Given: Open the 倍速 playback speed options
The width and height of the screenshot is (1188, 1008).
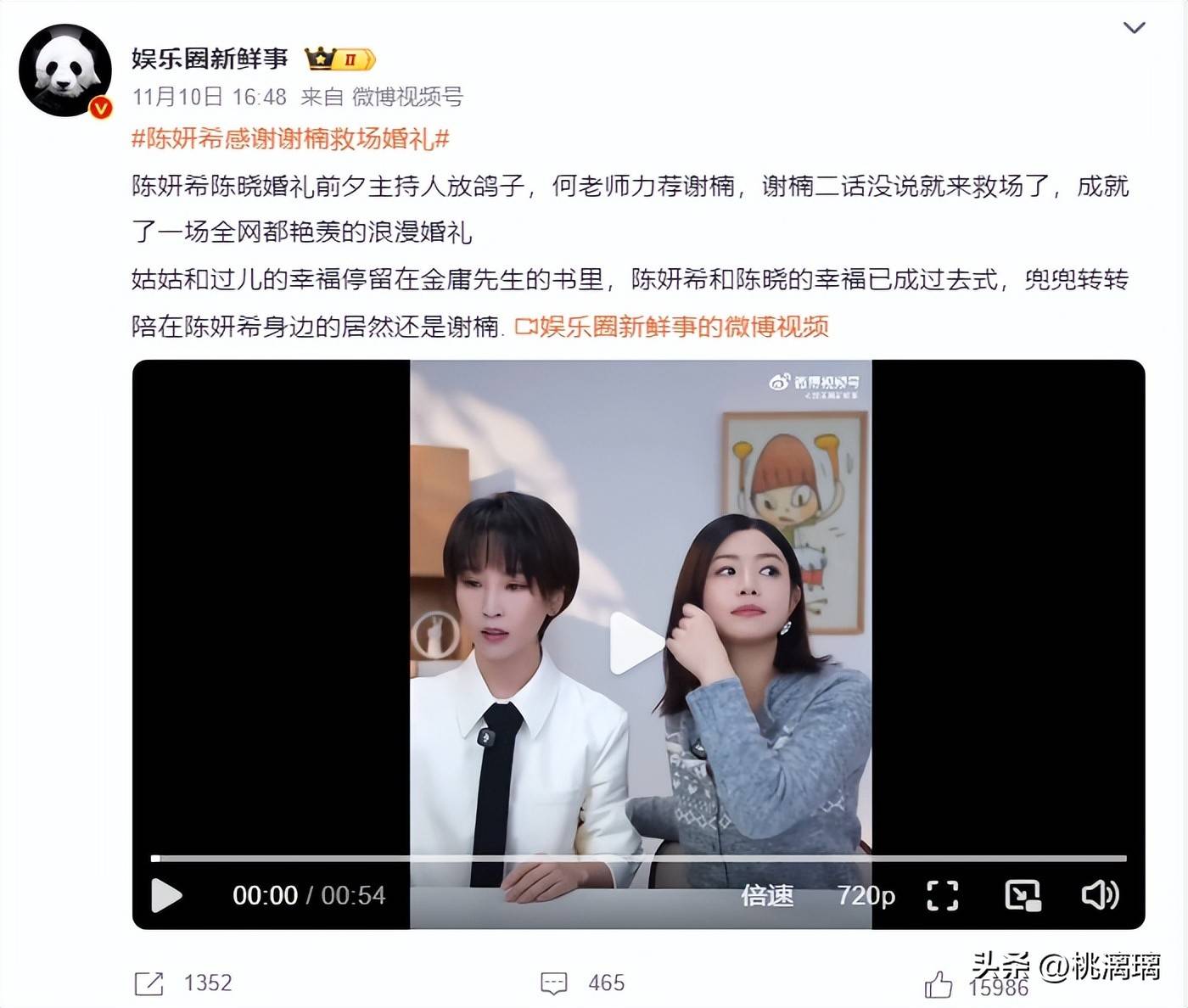Looking at the screenshot, I should 767,895.
